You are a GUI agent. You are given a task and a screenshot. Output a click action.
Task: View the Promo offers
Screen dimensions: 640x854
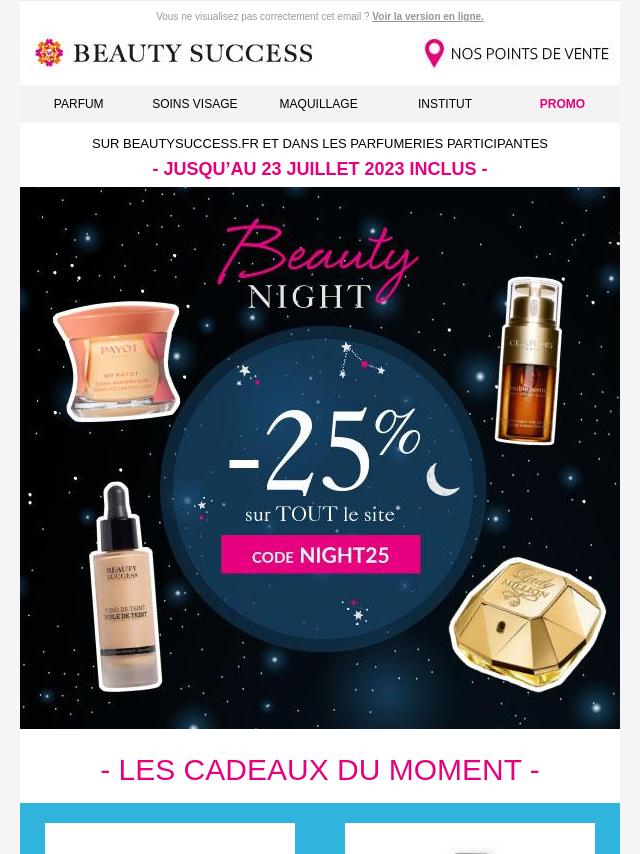click(x=561, y=104)
